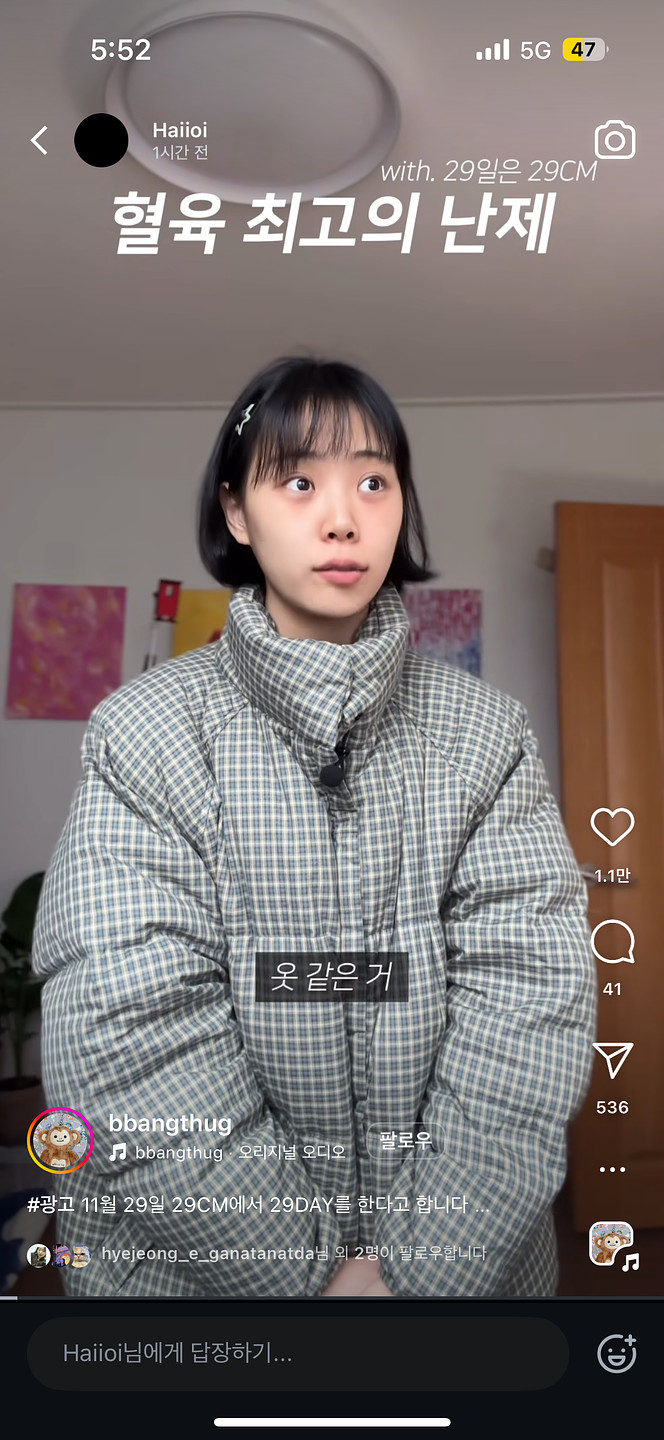Open the three-dot more options menu
Image resolution: width=664 pixels, height=1440 pixels.
tap(612, 1169)
